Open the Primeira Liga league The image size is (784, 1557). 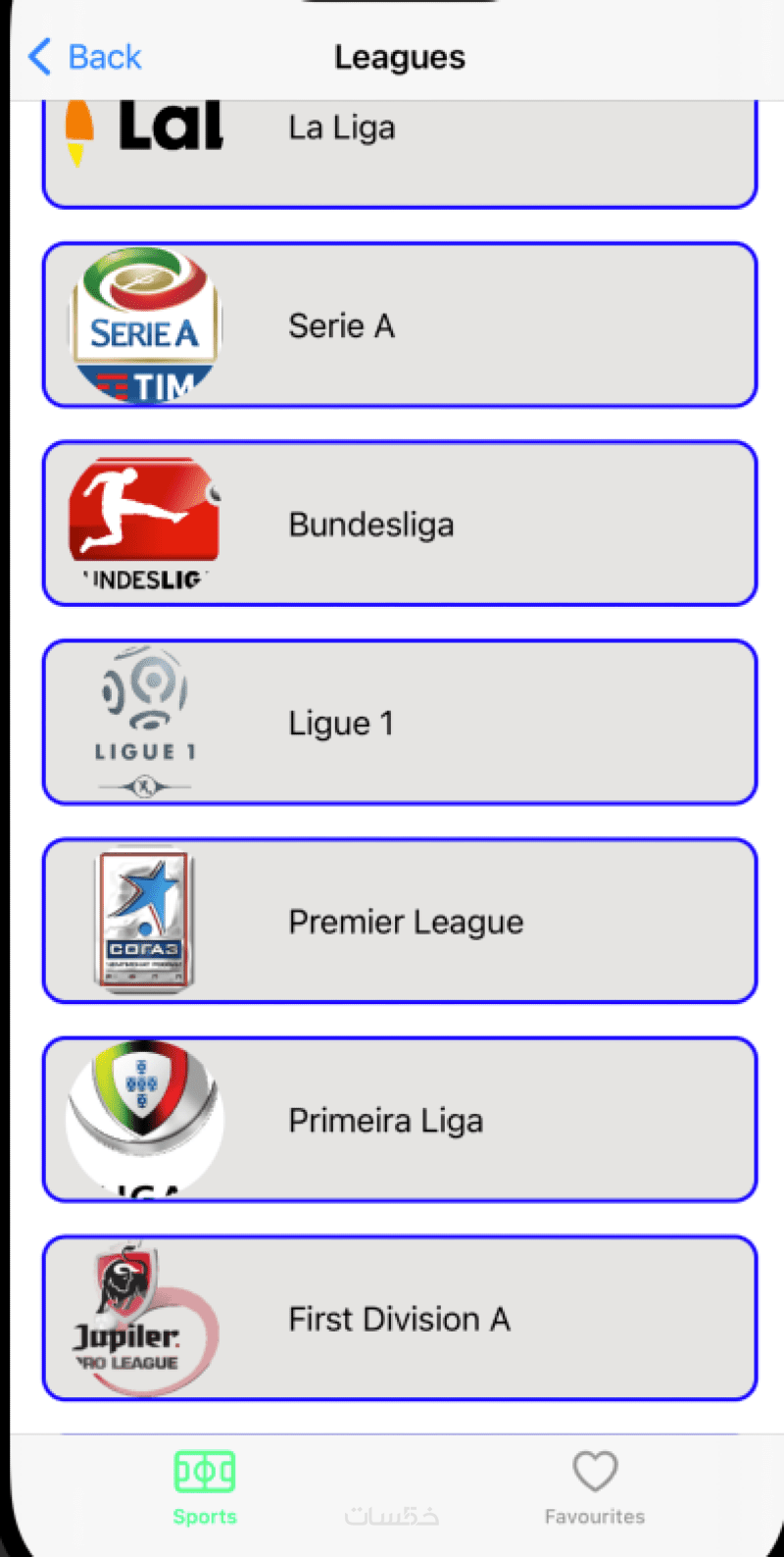coord(400,1120)
